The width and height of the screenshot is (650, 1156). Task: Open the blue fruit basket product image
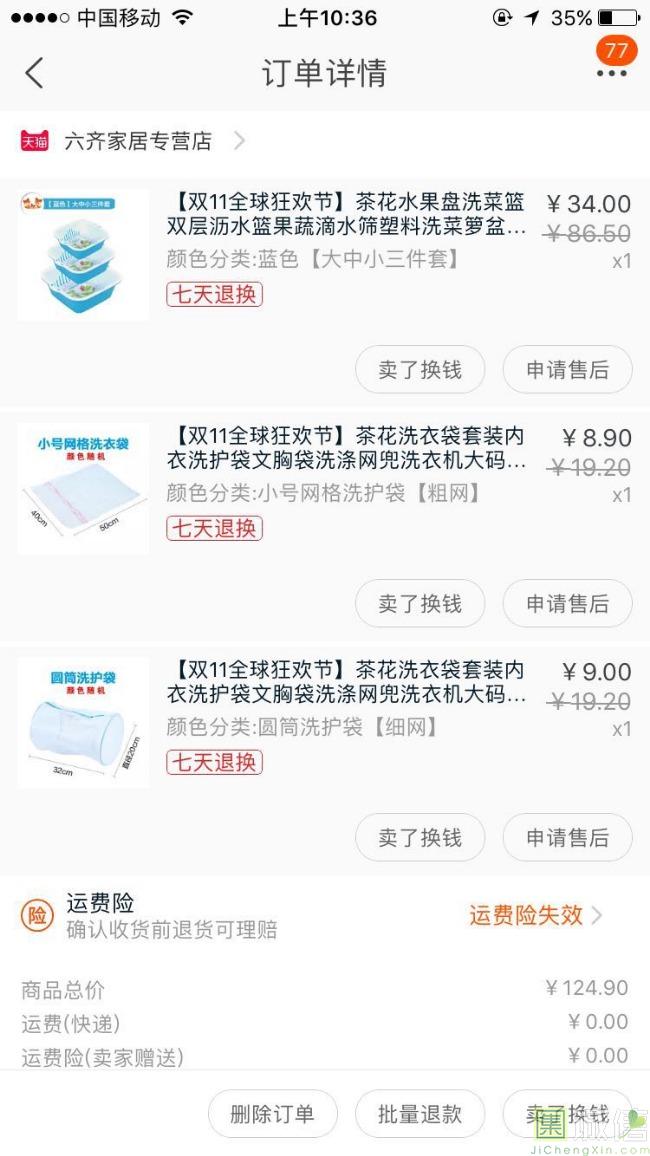pos(83,255)
